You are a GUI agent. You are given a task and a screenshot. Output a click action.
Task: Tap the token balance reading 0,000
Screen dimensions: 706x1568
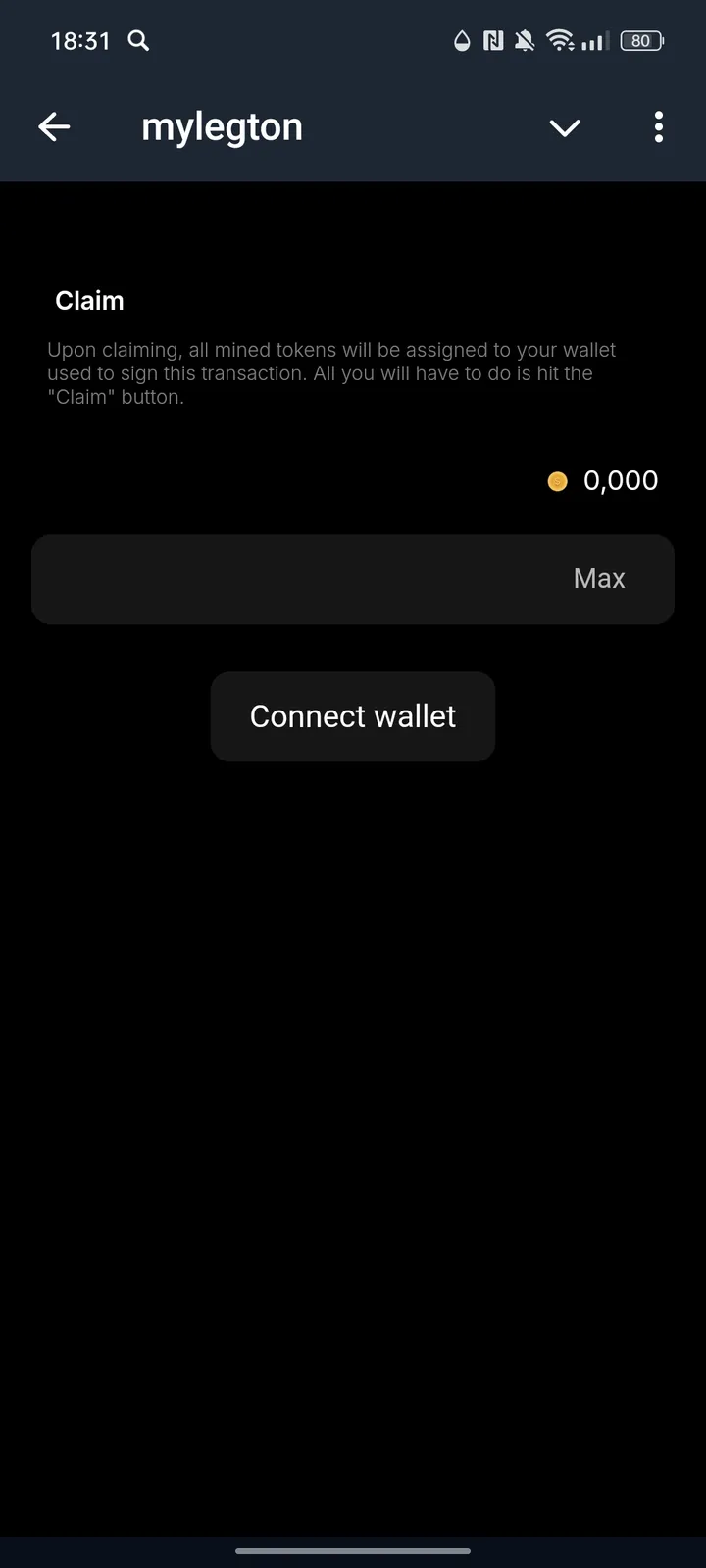(x=622, y=480)
